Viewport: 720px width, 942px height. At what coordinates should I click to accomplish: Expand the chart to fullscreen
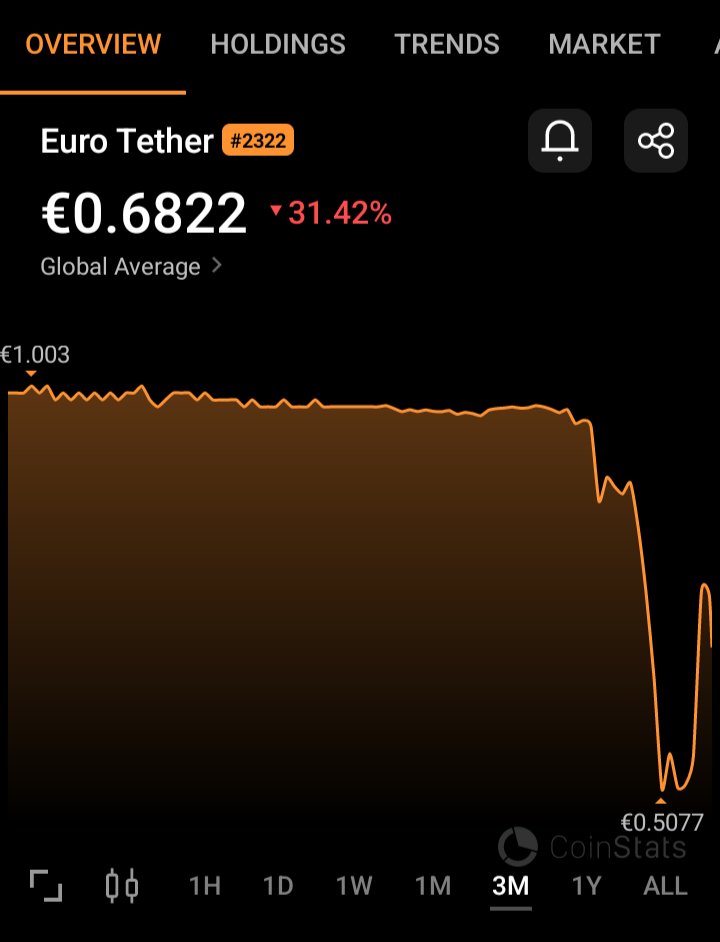pyautogui.click(x=46, y=886)
